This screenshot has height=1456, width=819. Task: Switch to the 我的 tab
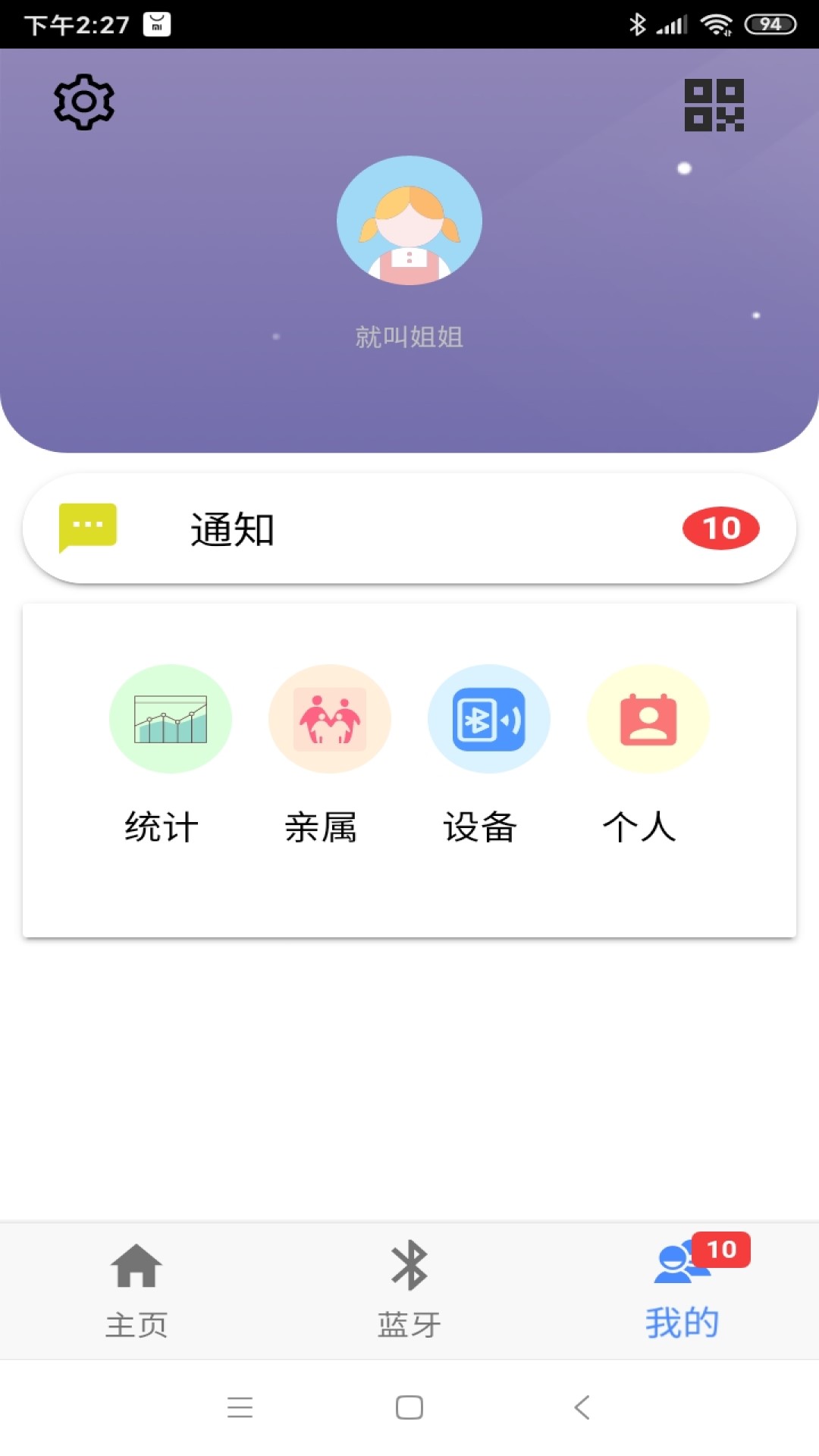(680, 1319)
